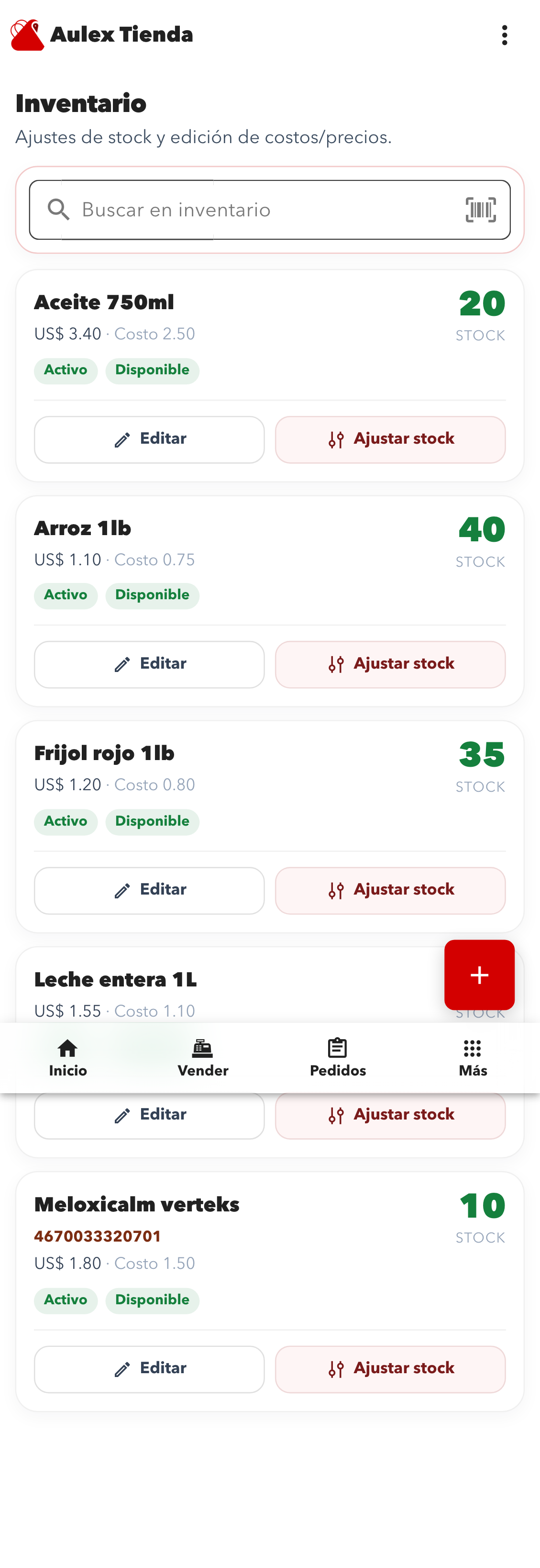The image size is (540, 1568).
Task: Open Ajustar stock for Aceite 750ml
Action: pyautogui.click(x=390, y=439)
